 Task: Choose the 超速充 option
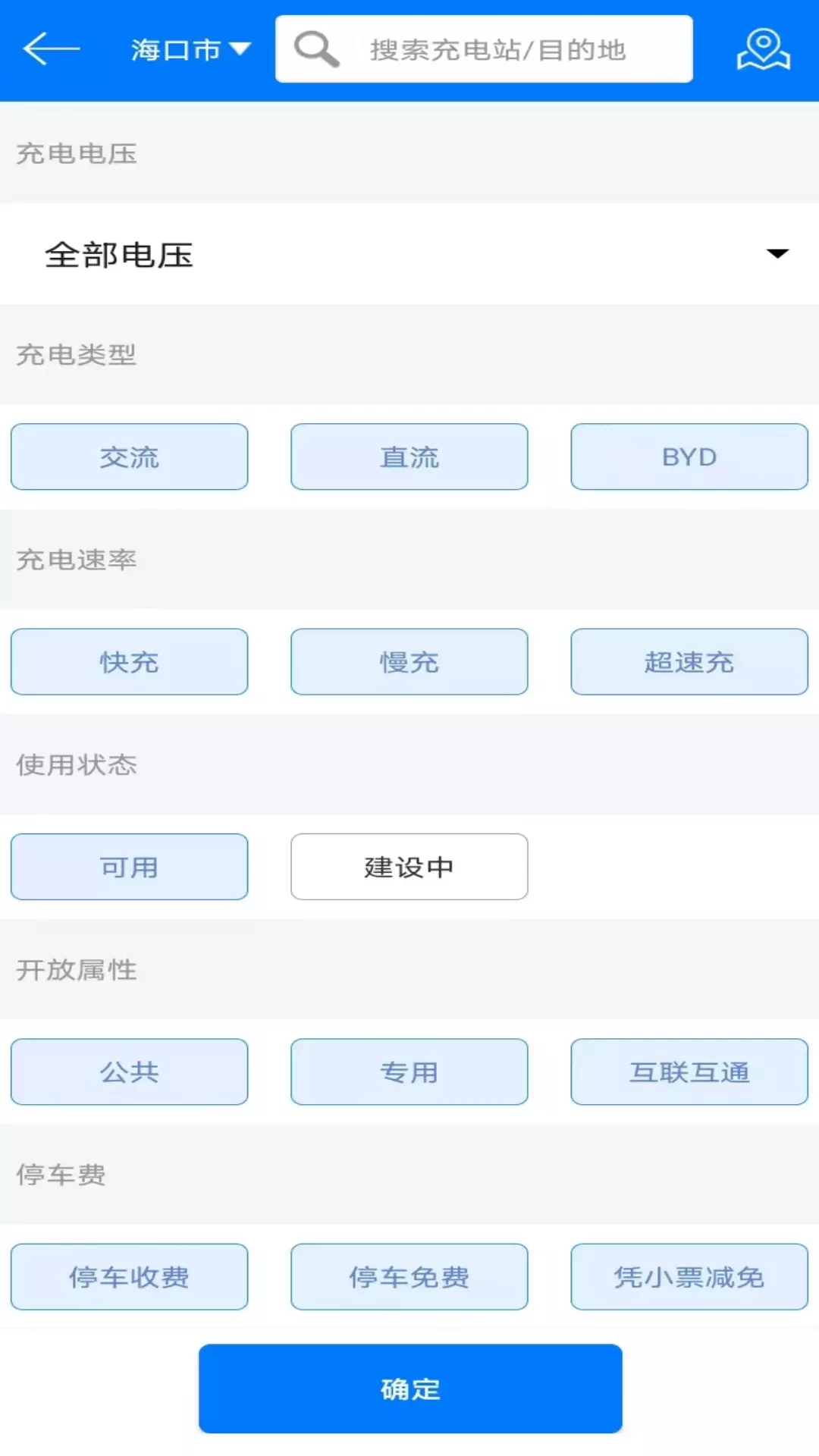(689, 661)
